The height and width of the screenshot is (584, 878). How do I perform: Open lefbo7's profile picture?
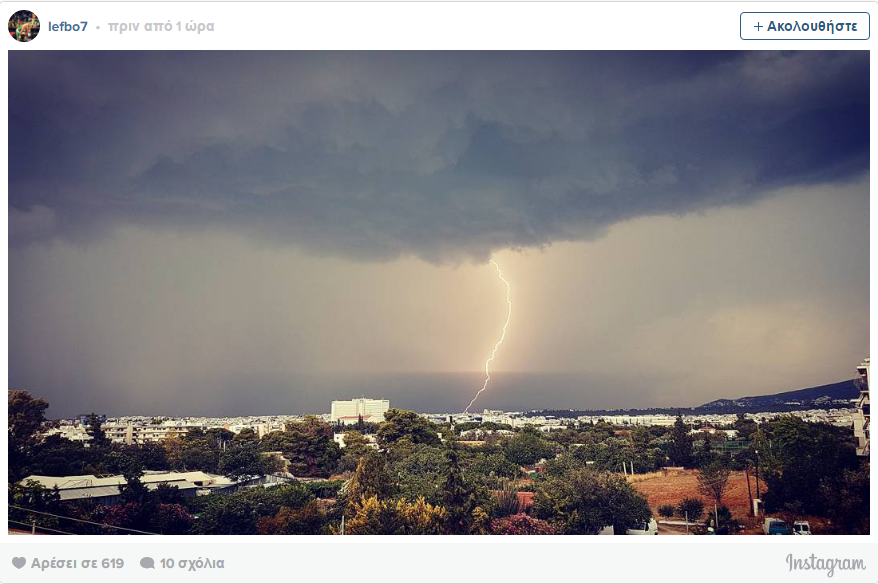pos(24,26)
